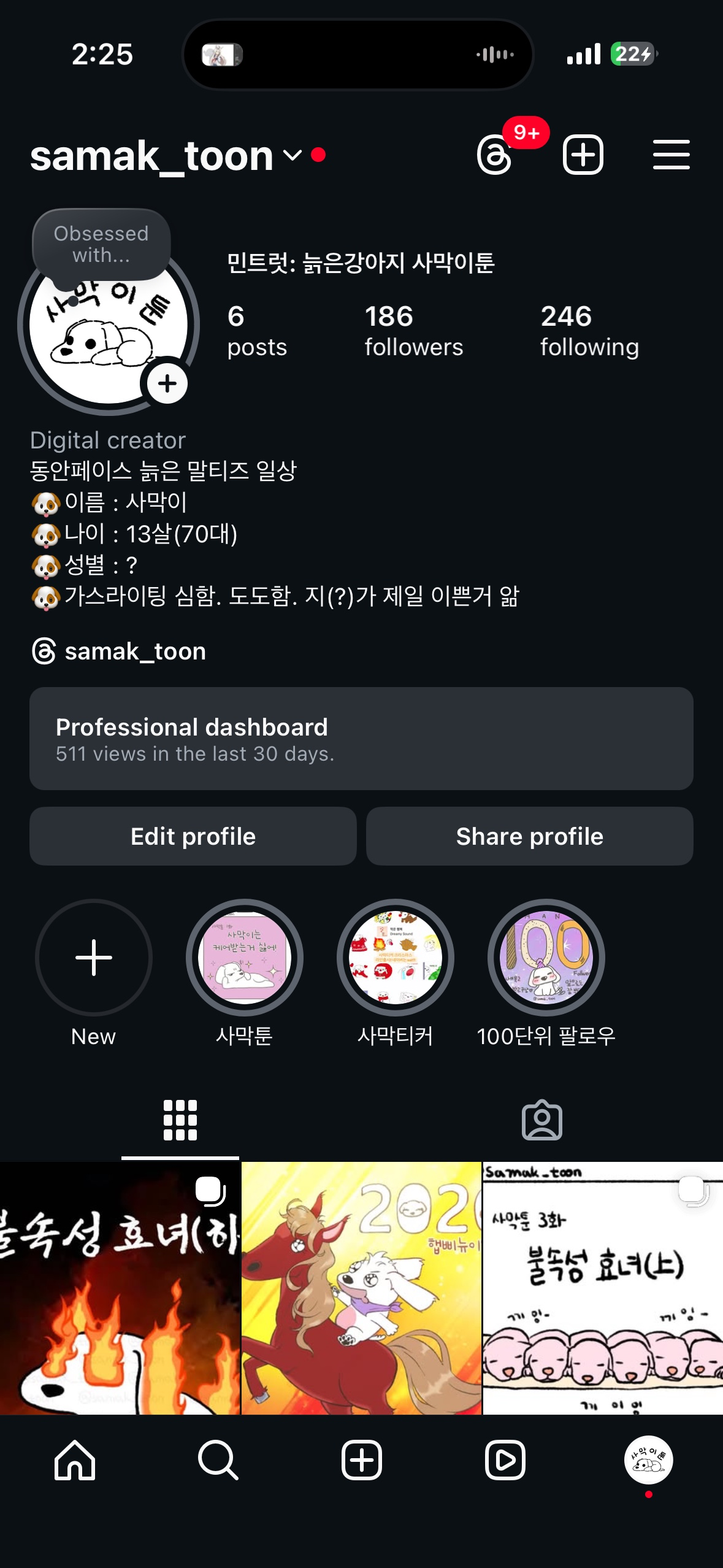Tap Edit profile
This screenshot has height=1568, width=723.
coord(192,836)
